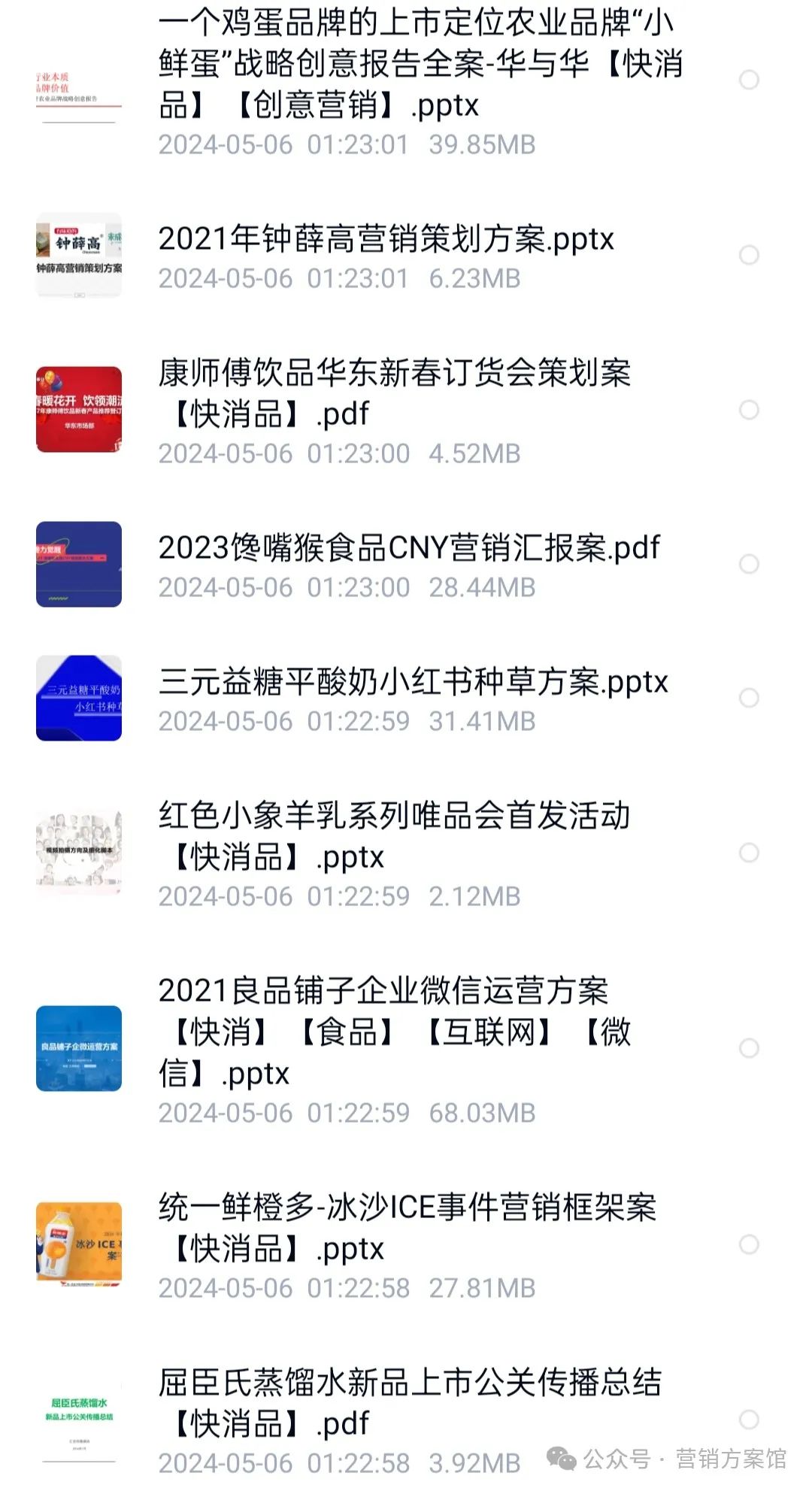Screen dimensions: 812x1491
Task: Open 康师傅饮品华东新春订货会策划案 pdf
Action: [x=394, y=392]
